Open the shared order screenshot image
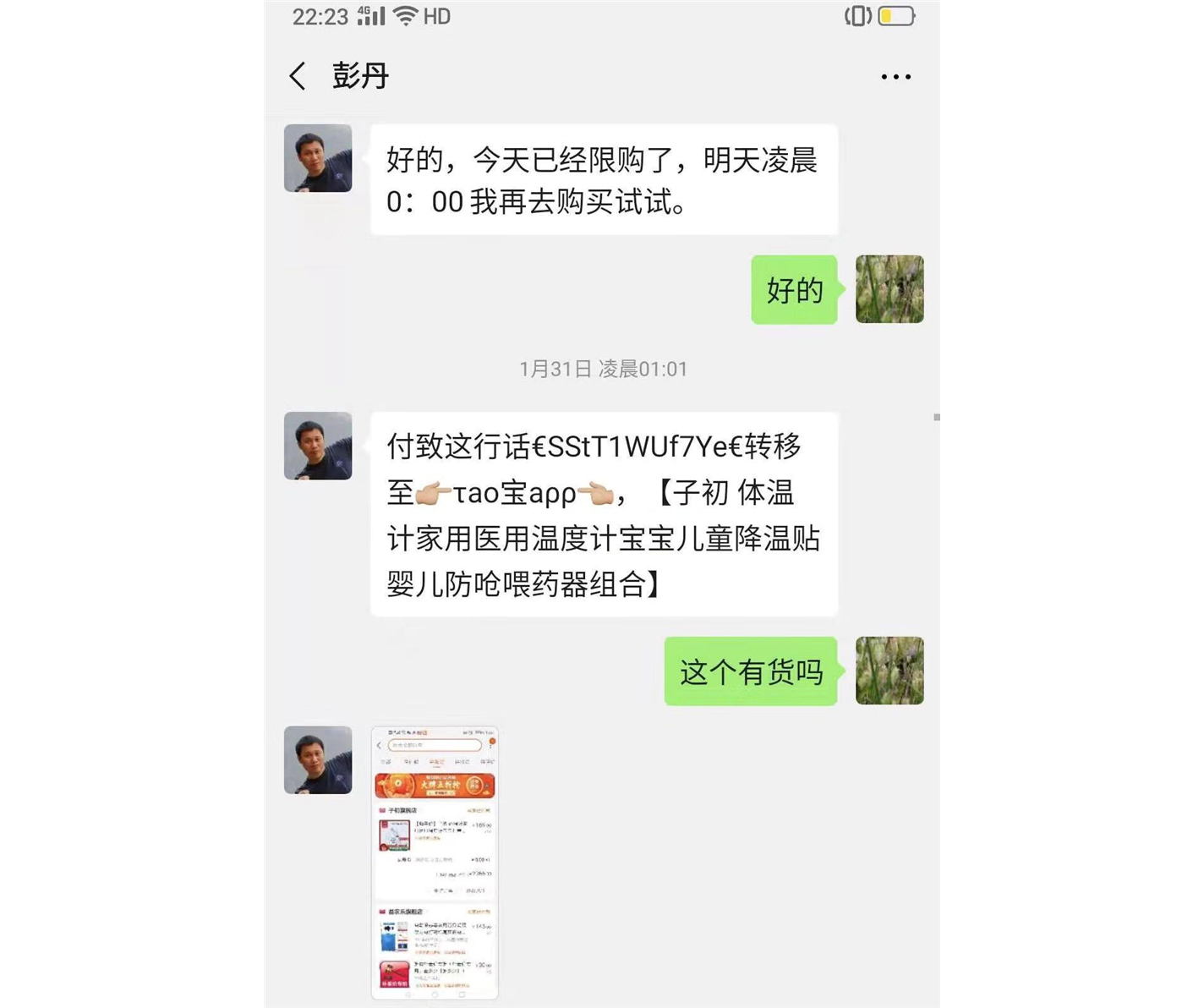 [435, 862]
